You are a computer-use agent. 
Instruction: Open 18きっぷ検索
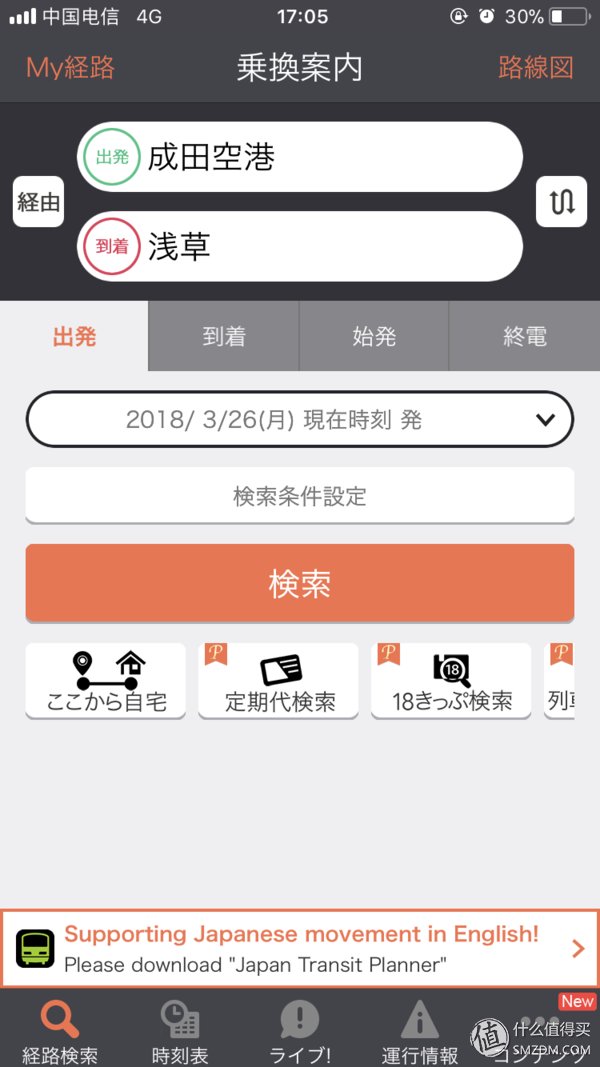click(x=451, y=680)
